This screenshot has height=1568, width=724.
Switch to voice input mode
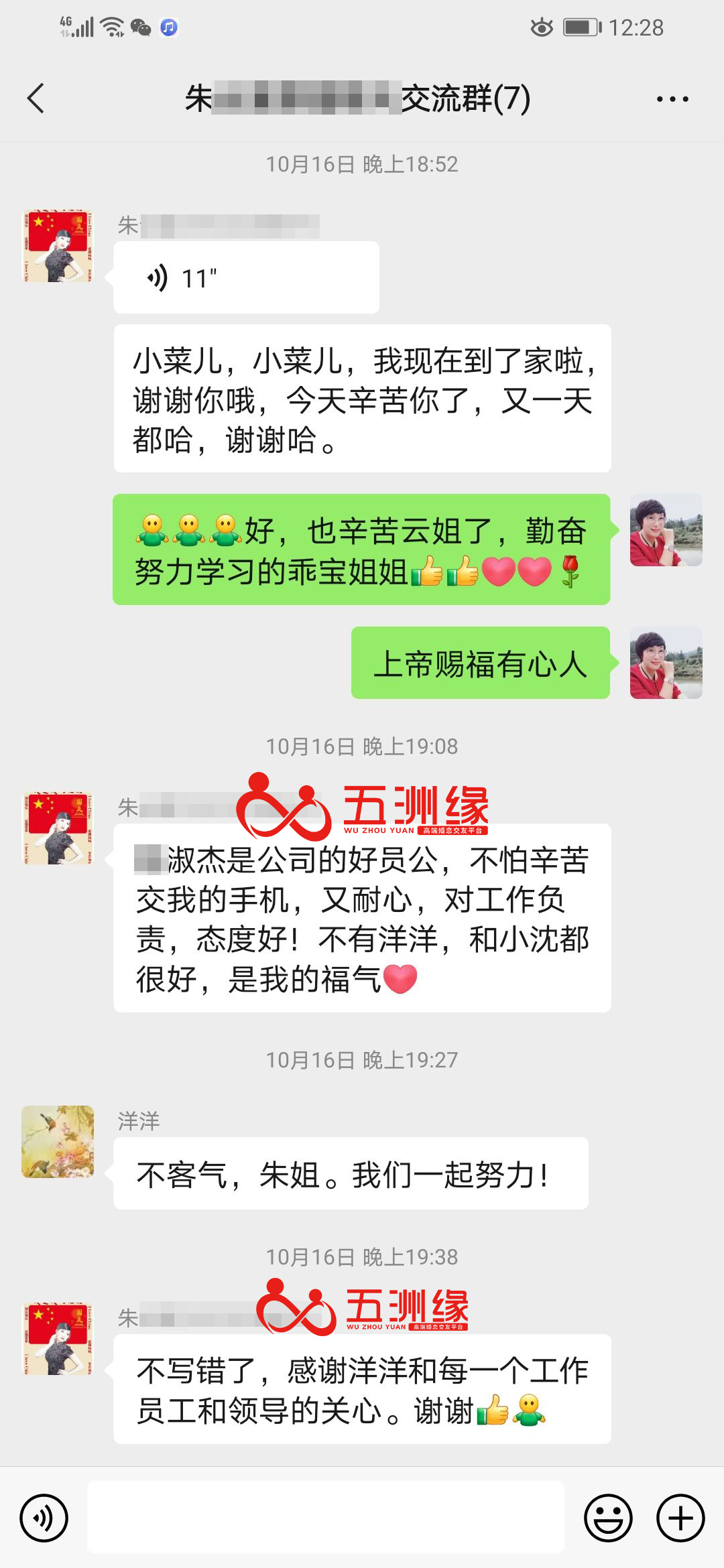click(x=44, y=1518)
